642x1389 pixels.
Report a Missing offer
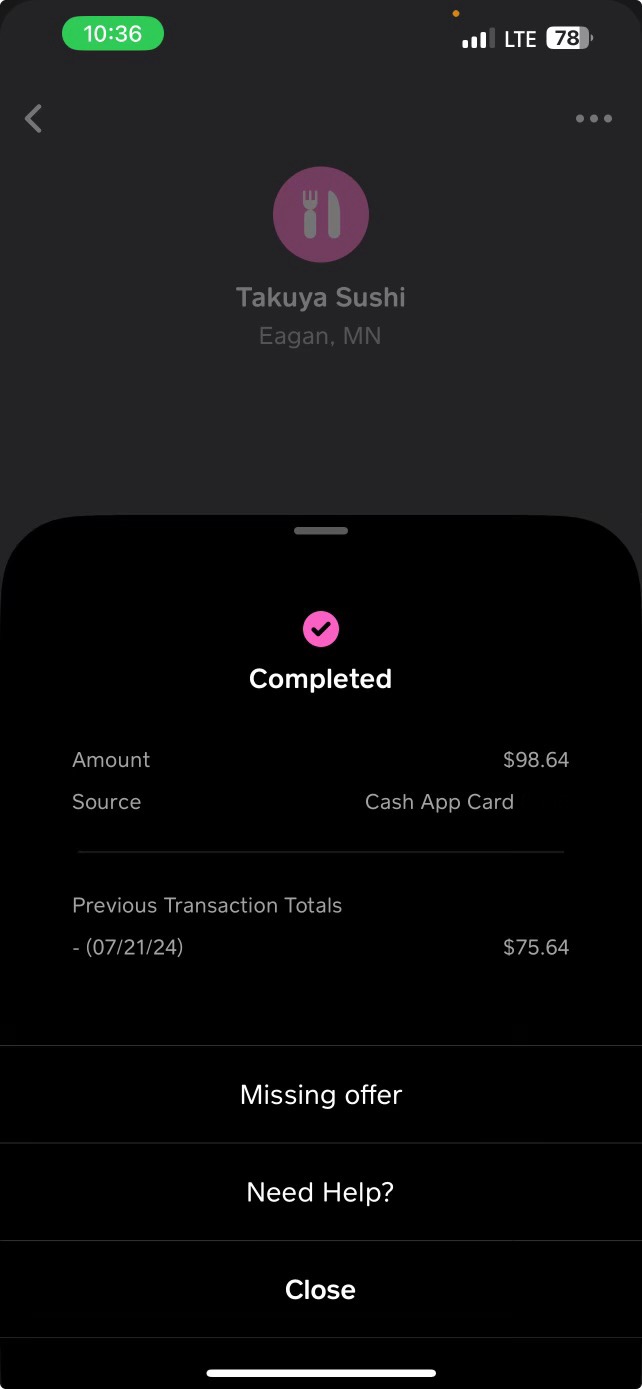(320, 1095)
